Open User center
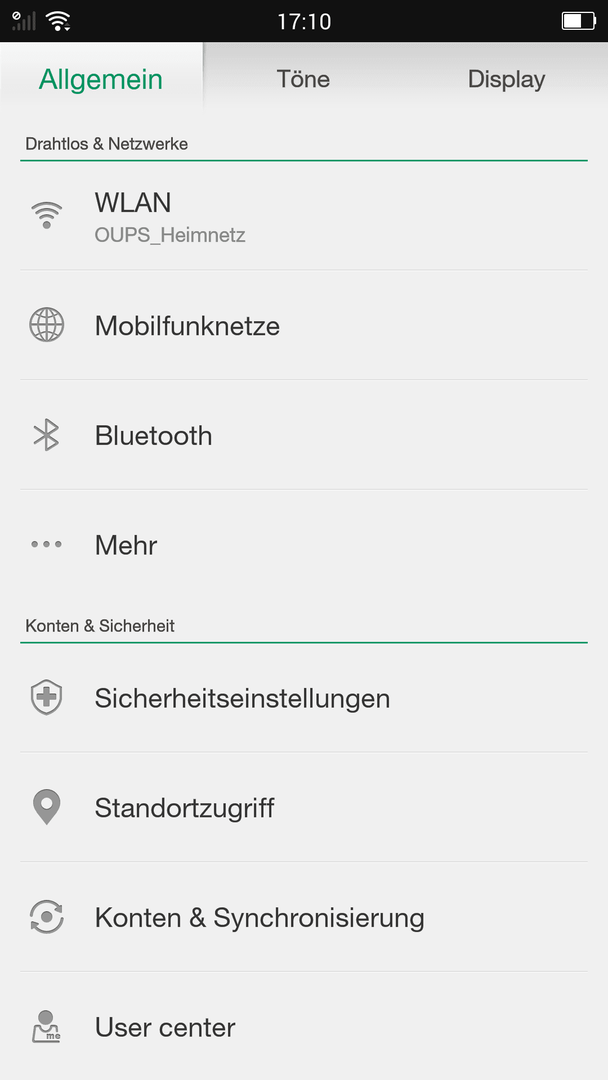608x1080 pixels. pos(304,1027)
